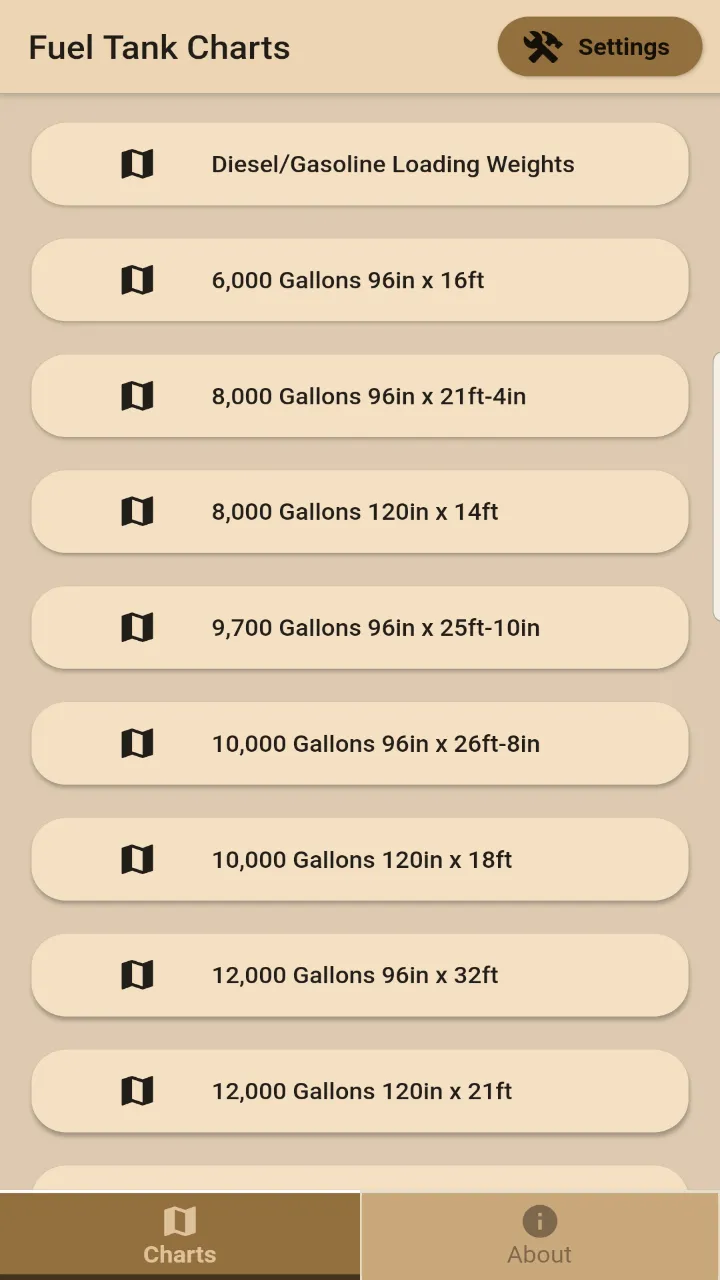Open 9,700 Gallons 96in x 25ft-10in chart
The image size is (720, 1280).
(x=360, y=628)
